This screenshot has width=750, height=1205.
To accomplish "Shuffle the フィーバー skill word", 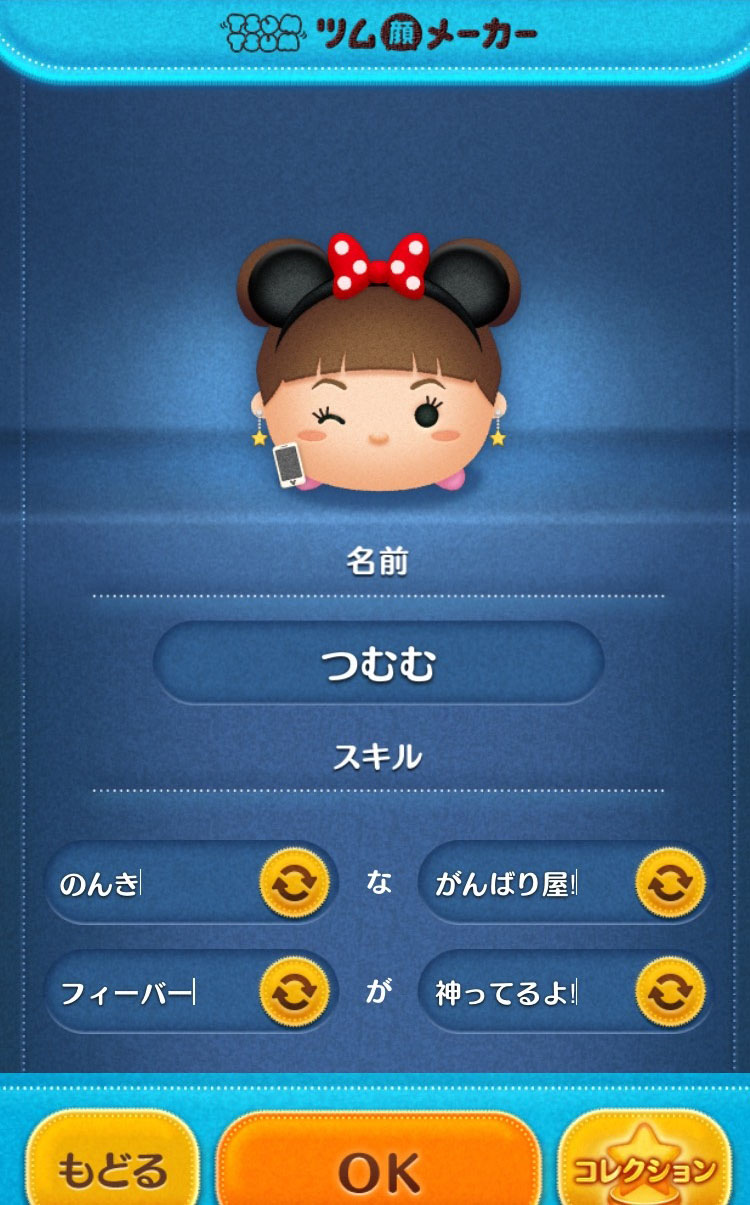I will [x=294, y=992].
